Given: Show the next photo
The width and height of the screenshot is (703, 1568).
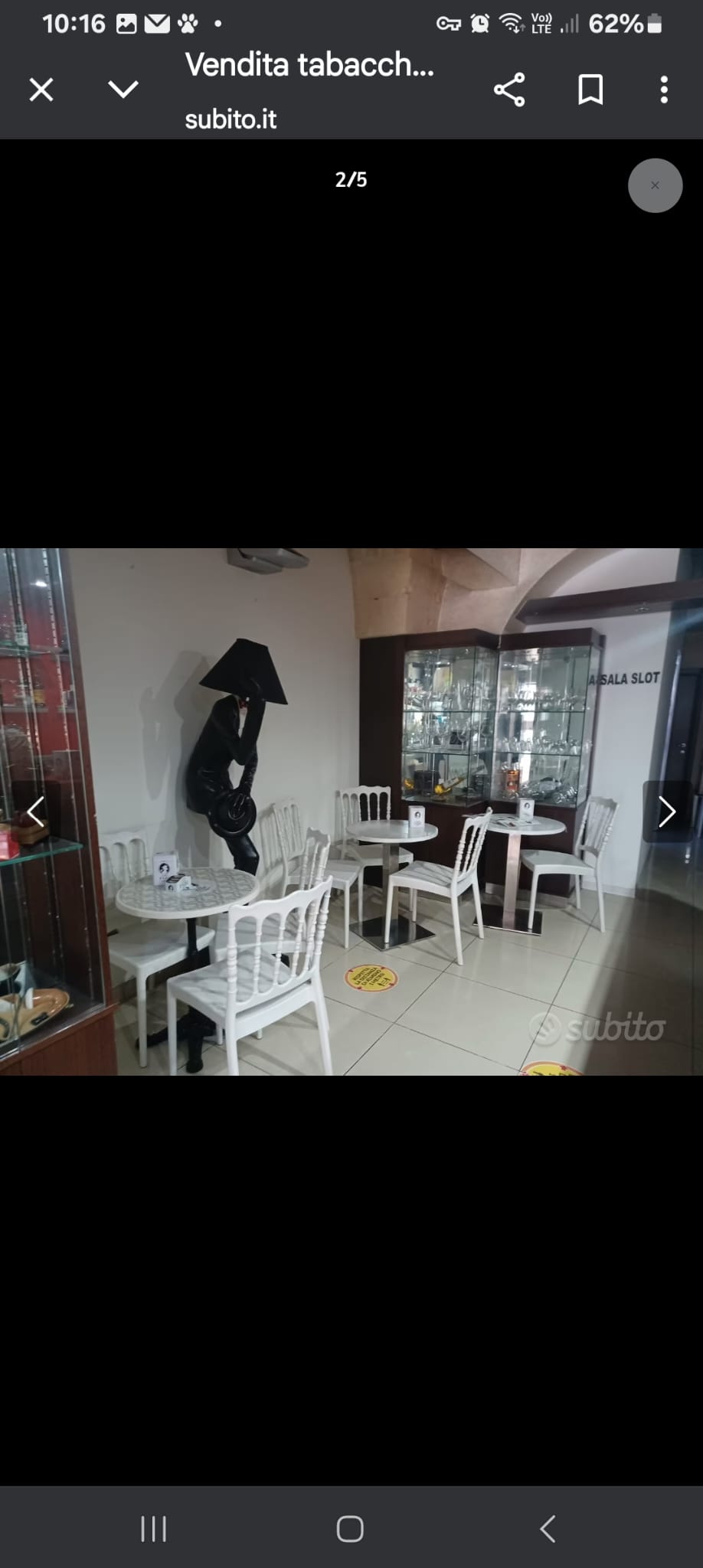Looking at the screenshot, I should pyautogui.click(x=667, y=812).
